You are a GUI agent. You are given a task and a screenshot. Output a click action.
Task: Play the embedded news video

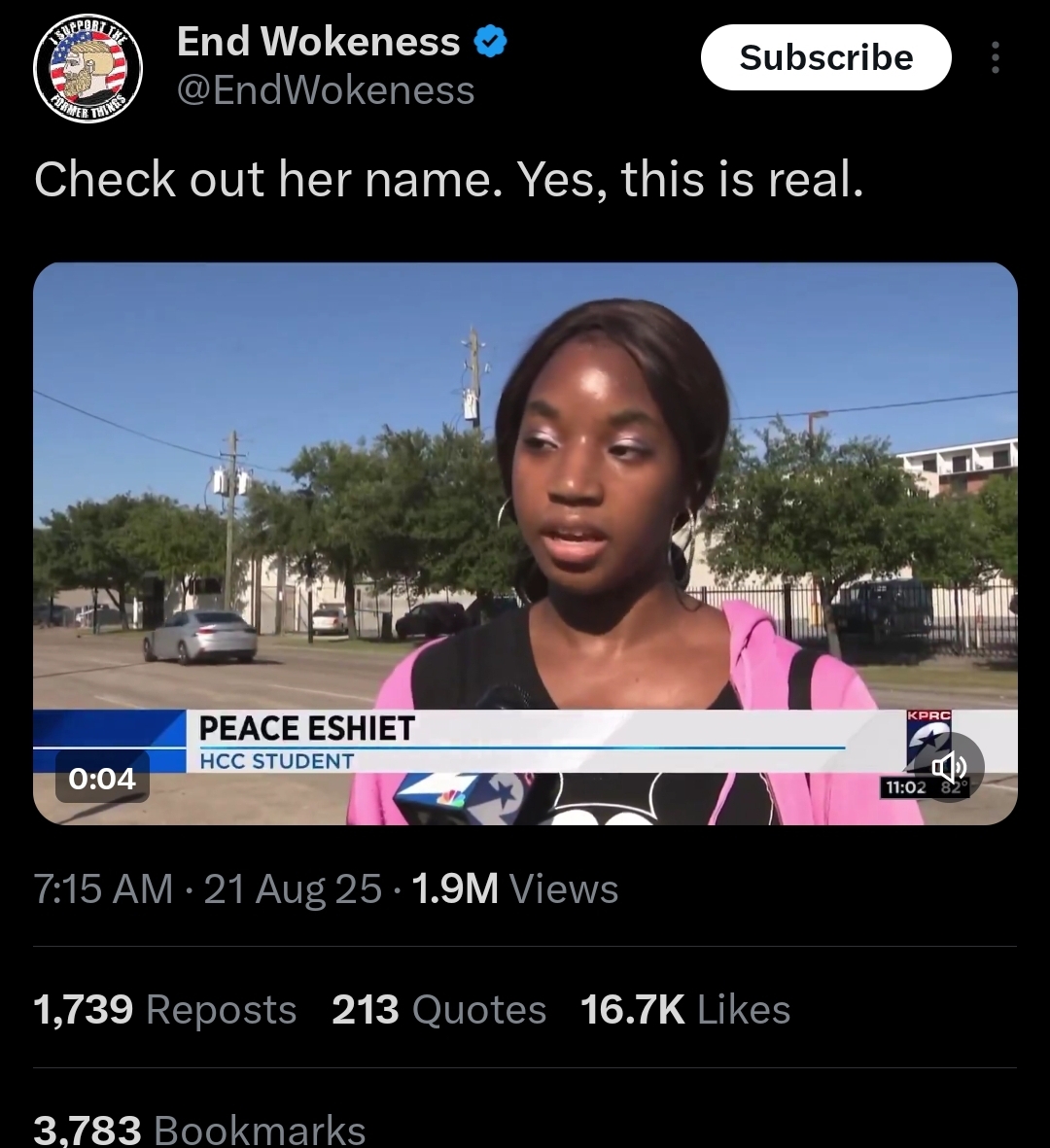(525, 543)
